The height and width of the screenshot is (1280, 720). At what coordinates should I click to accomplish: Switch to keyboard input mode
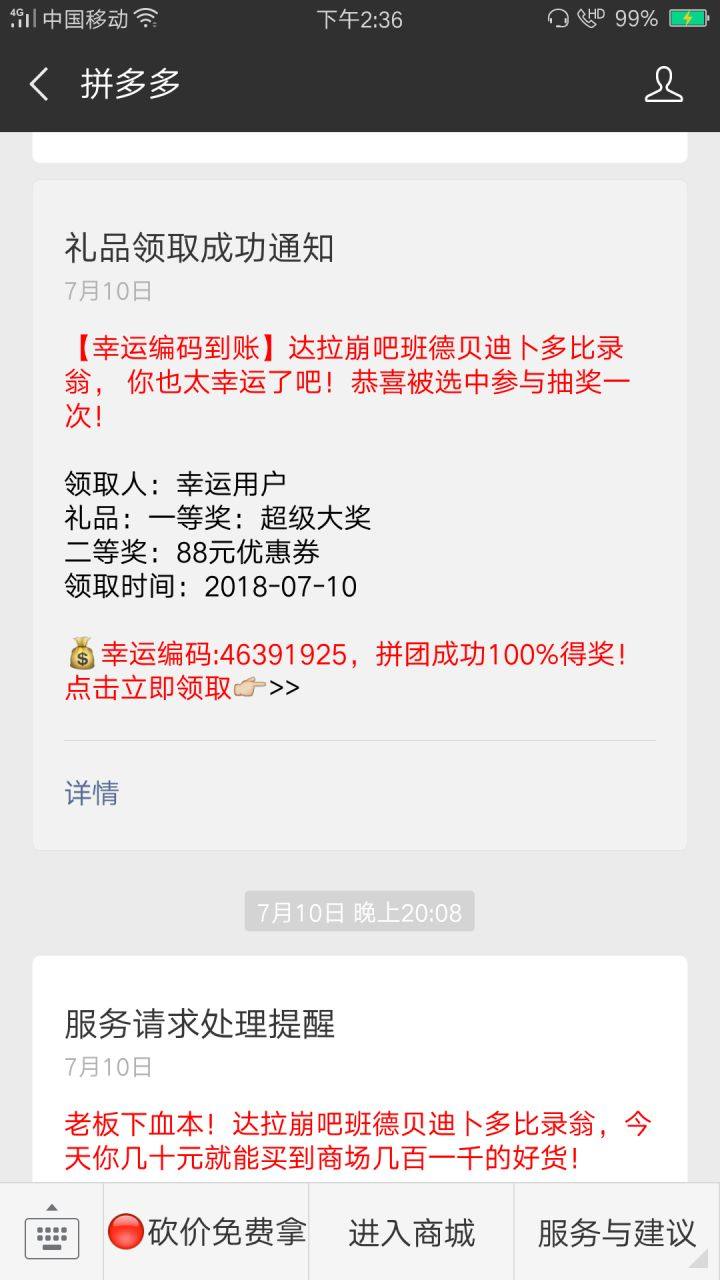tap(52, 1233)
